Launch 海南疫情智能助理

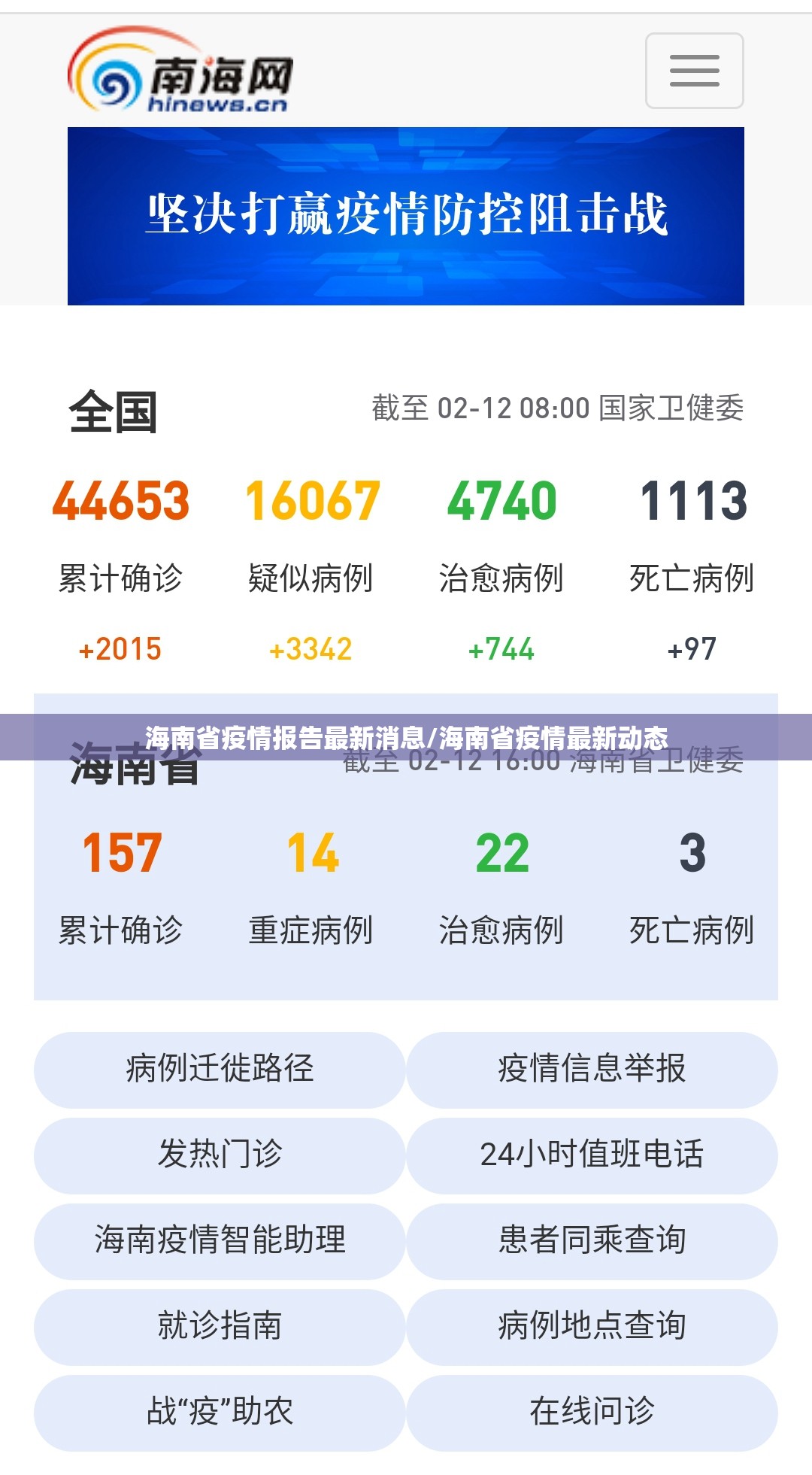[220, 1240]
